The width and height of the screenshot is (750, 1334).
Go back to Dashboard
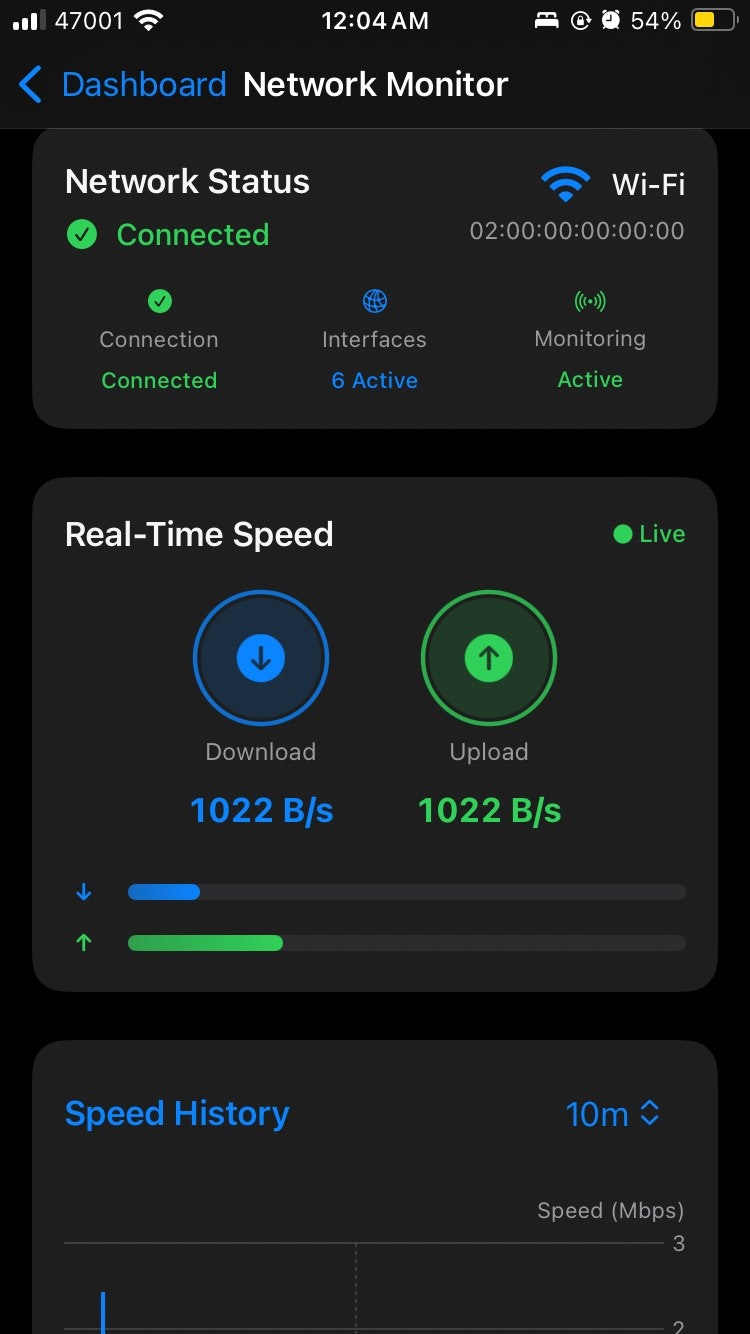[x=122, y=85]
